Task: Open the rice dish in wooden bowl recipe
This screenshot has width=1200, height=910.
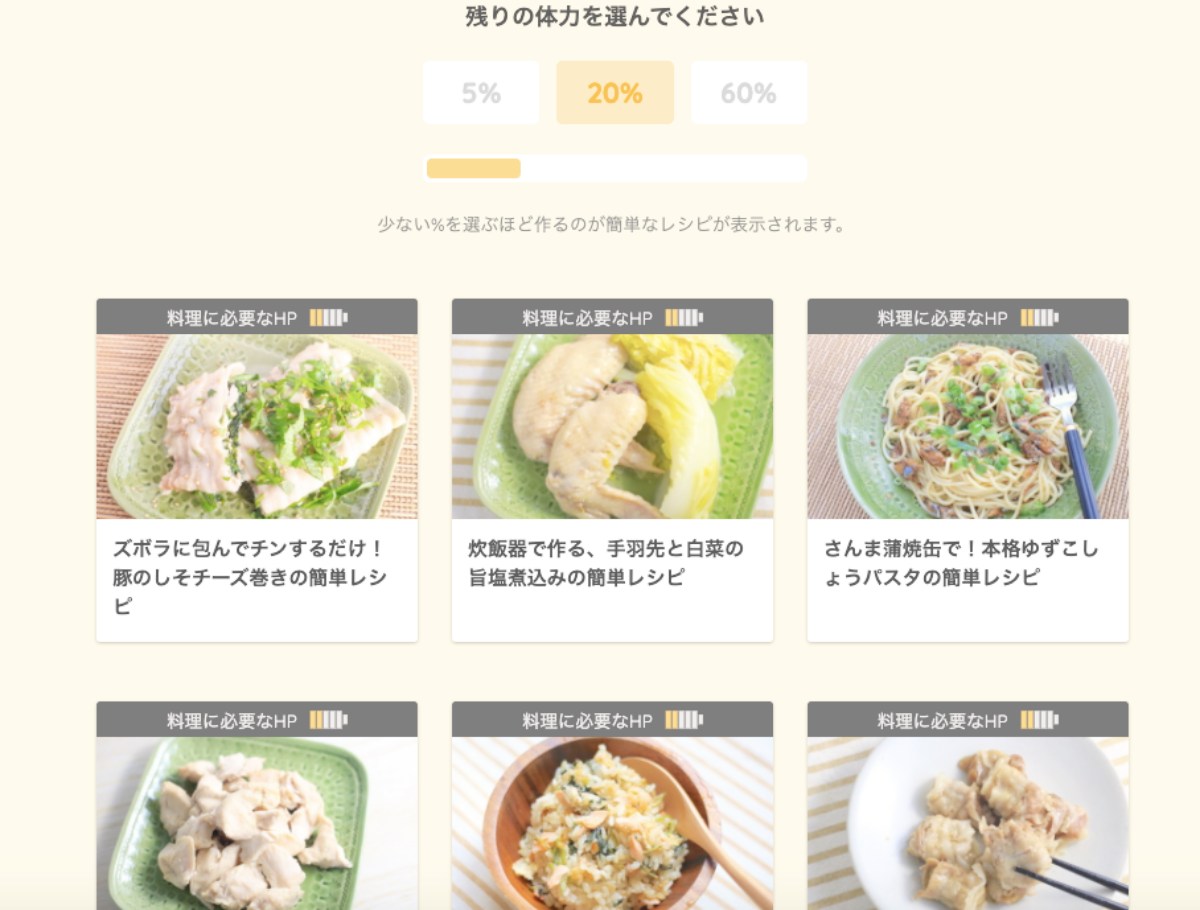Action: pyautogui.click(x=612, y=820)
